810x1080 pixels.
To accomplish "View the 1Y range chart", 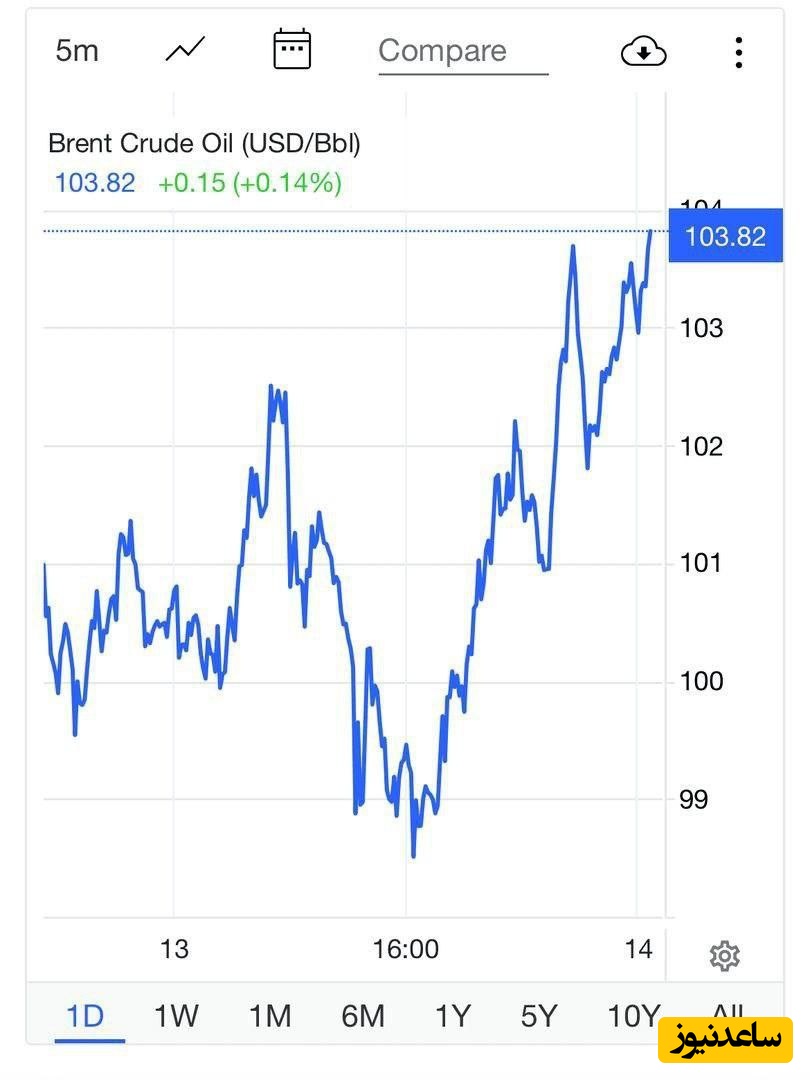I will (452, 1017).
